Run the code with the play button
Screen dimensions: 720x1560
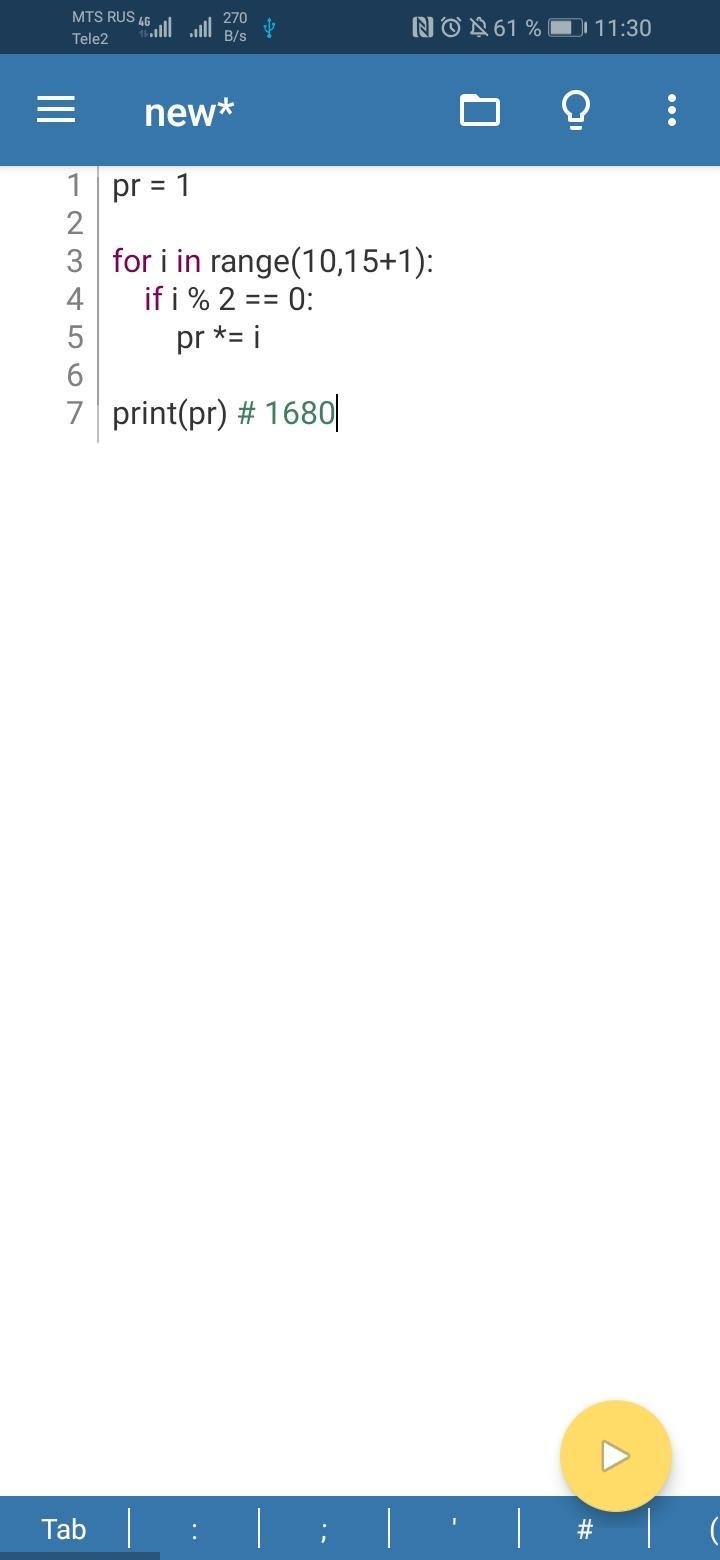pos(615,1455)
